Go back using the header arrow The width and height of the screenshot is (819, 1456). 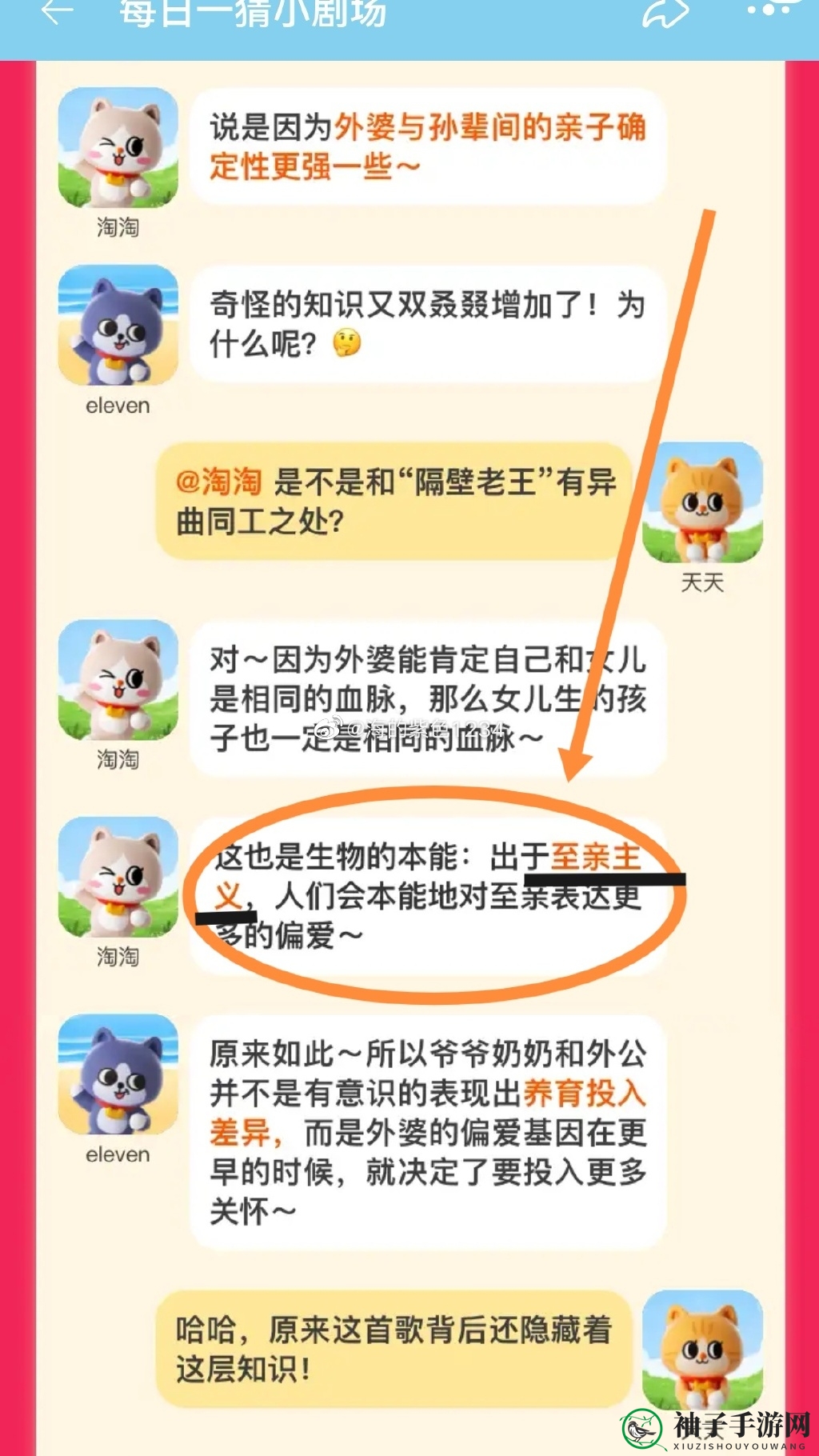56,11
